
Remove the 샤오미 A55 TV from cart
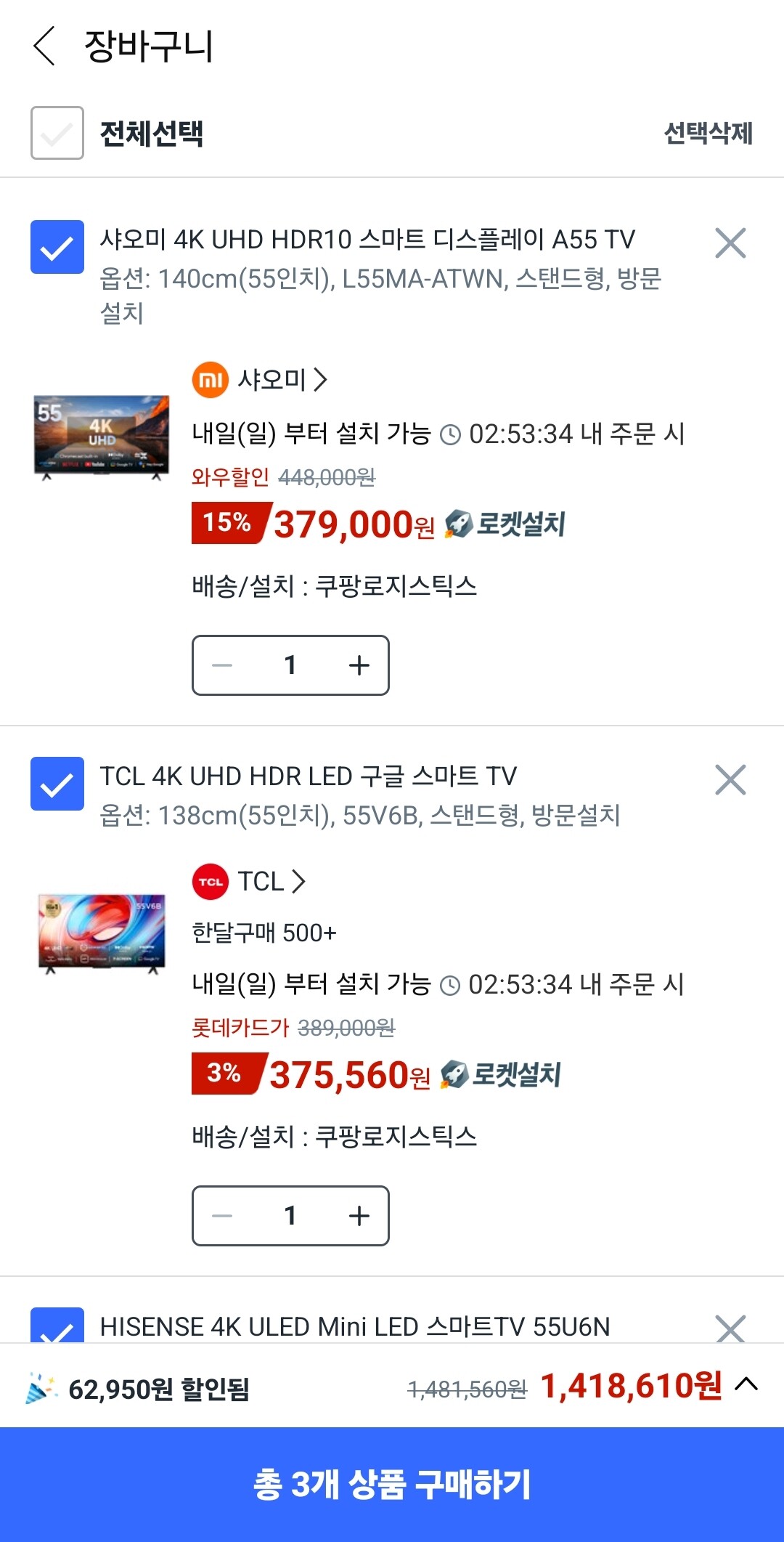(x=730, y=243)
